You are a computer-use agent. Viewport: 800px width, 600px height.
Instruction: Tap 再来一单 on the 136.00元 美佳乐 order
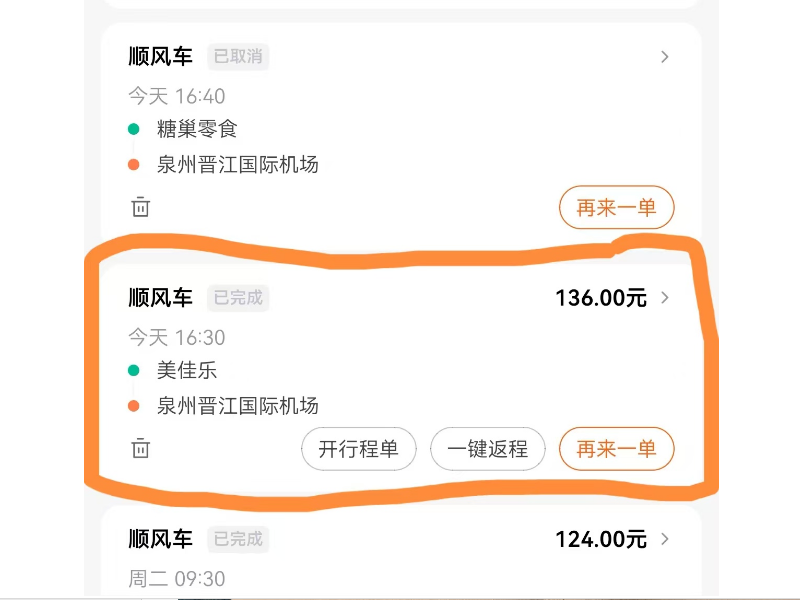pyautogui.click(x=616, y=449)
